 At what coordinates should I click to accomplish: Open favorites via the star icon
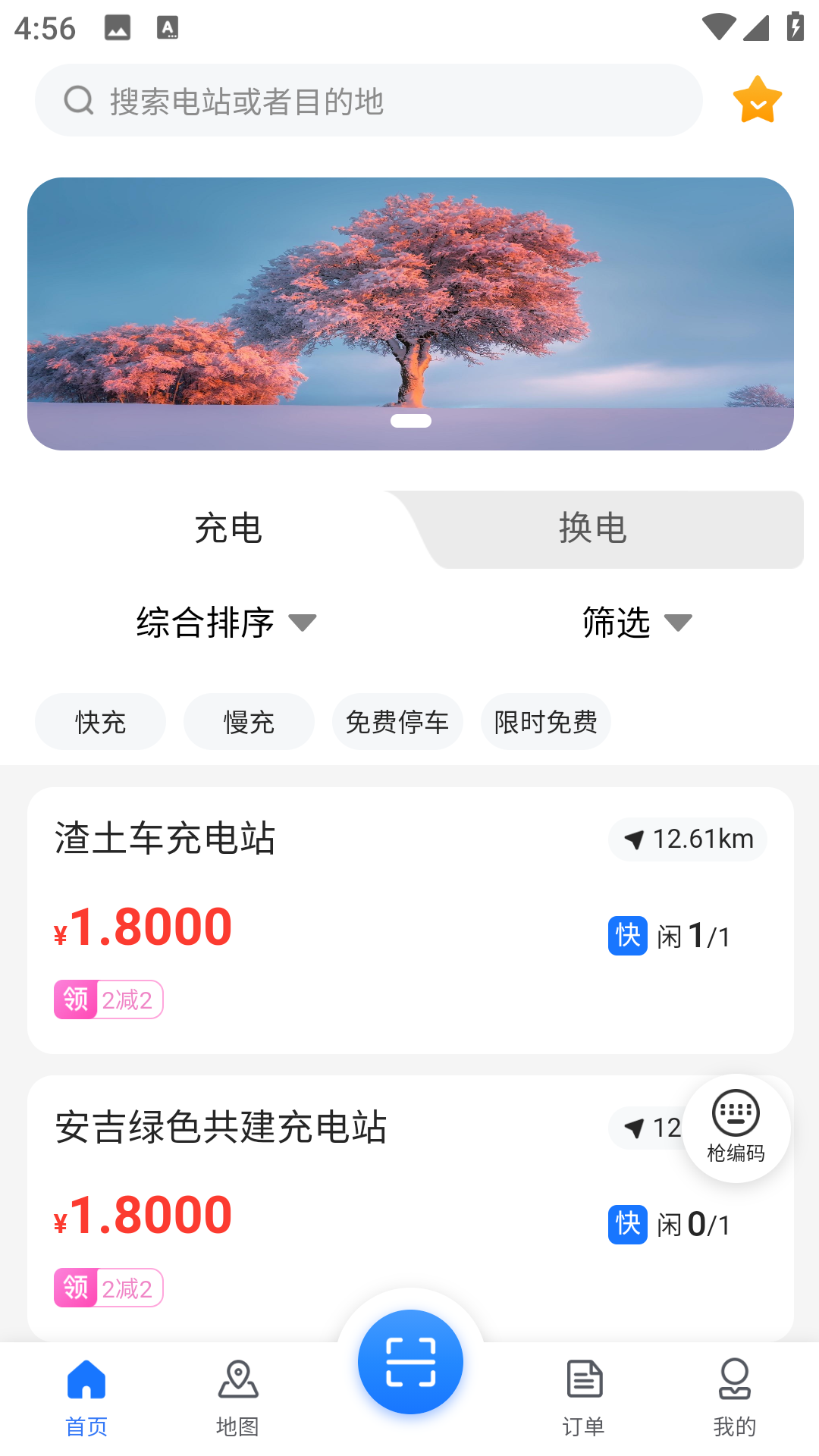pyautogui.click(x=757, y=99)
